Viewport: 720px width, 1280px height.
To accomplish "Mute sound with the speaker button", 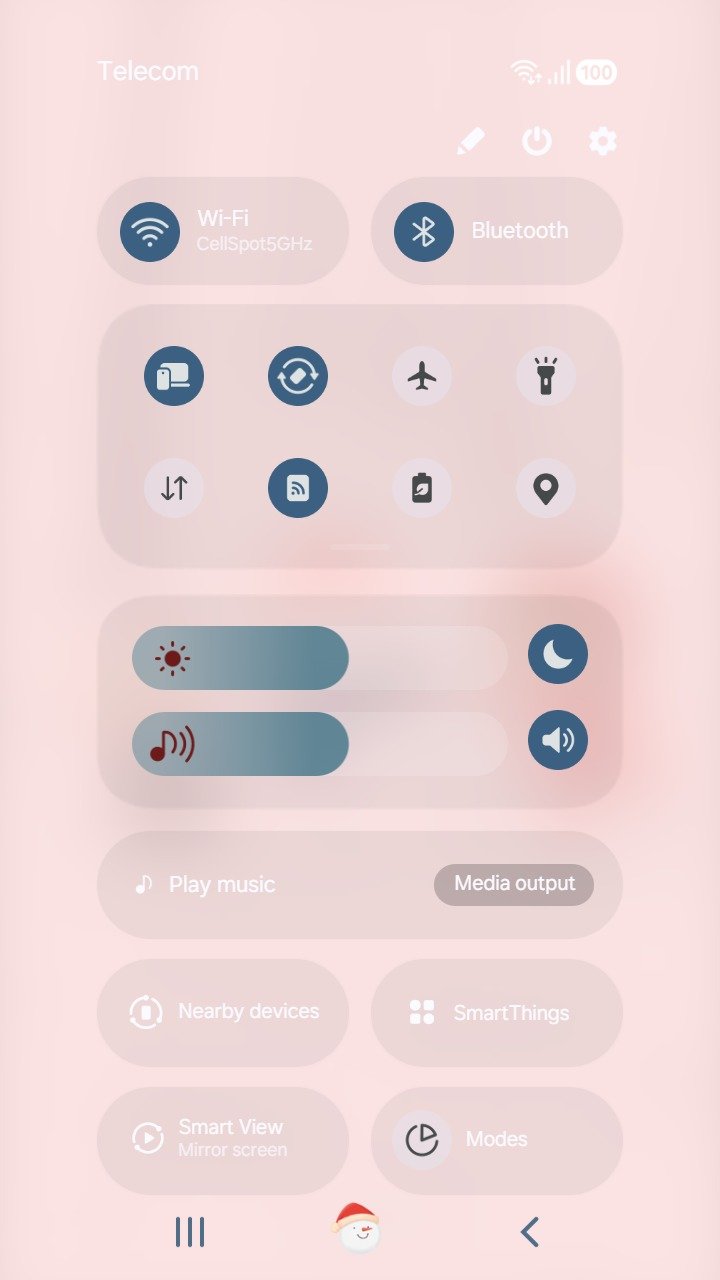I will 558,740.
